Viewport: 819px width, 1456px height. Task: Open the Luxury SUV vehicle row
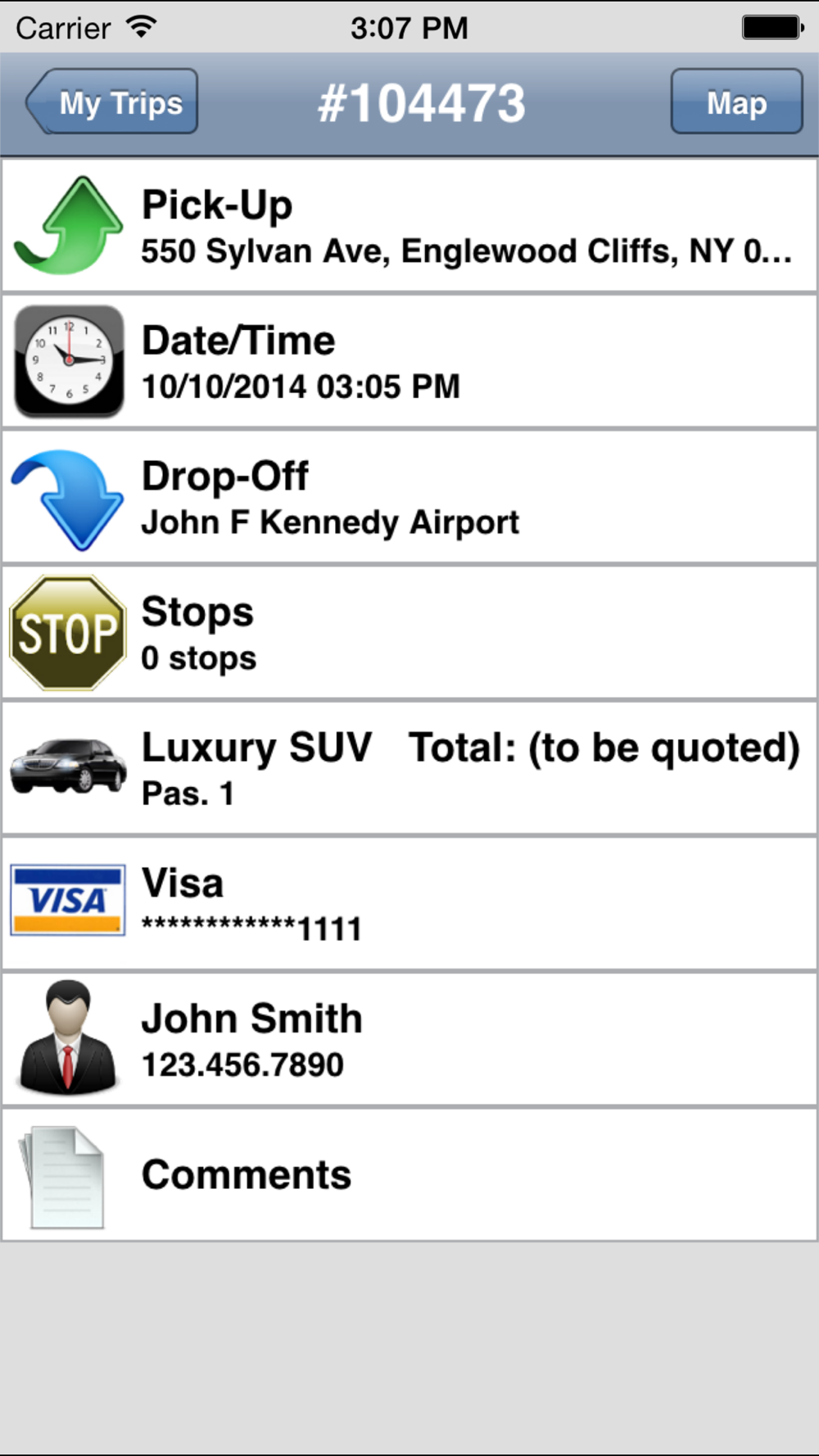pos(409,768)
